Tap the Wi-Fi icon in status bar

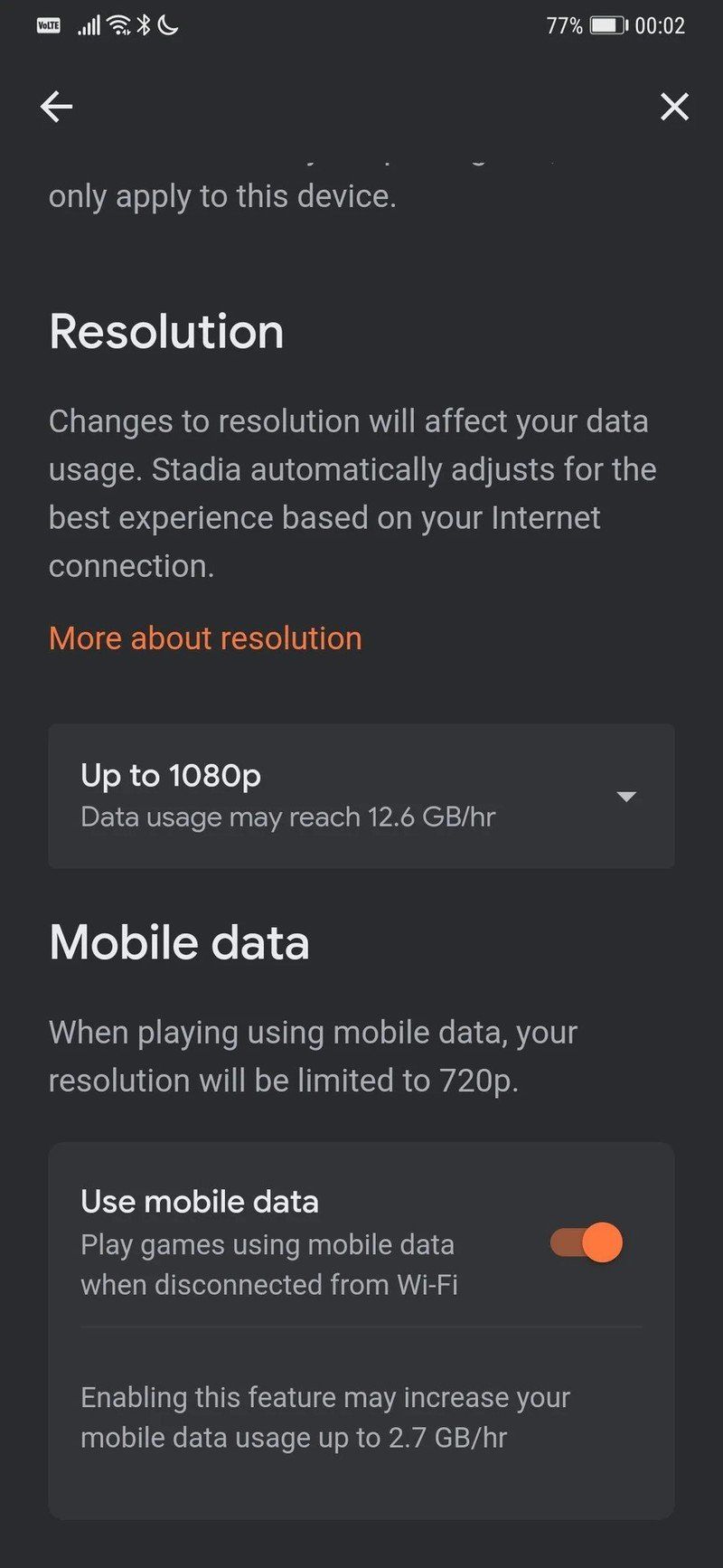click(x=118, y=25)
